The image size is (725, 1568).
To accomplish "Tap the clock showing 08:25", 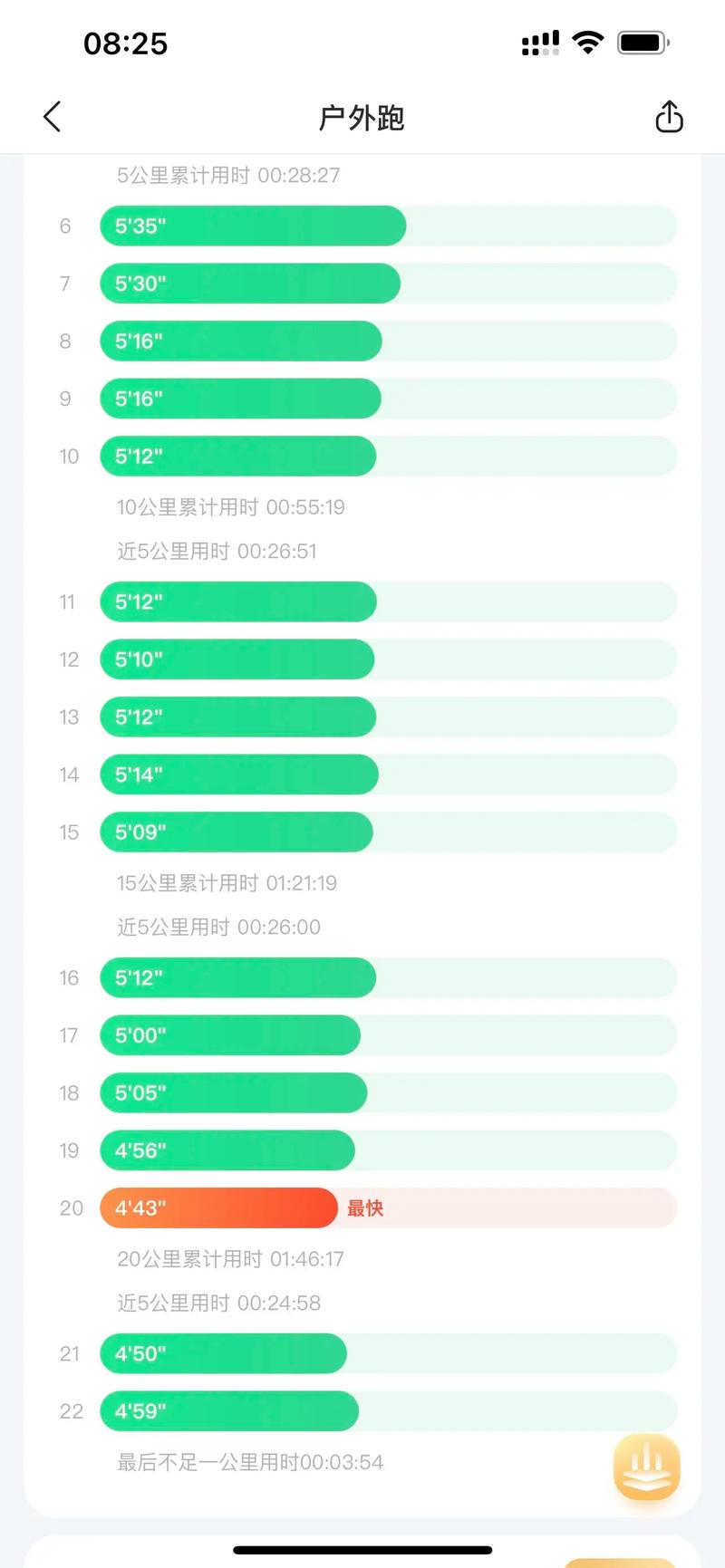I will (x=125, y=43).
